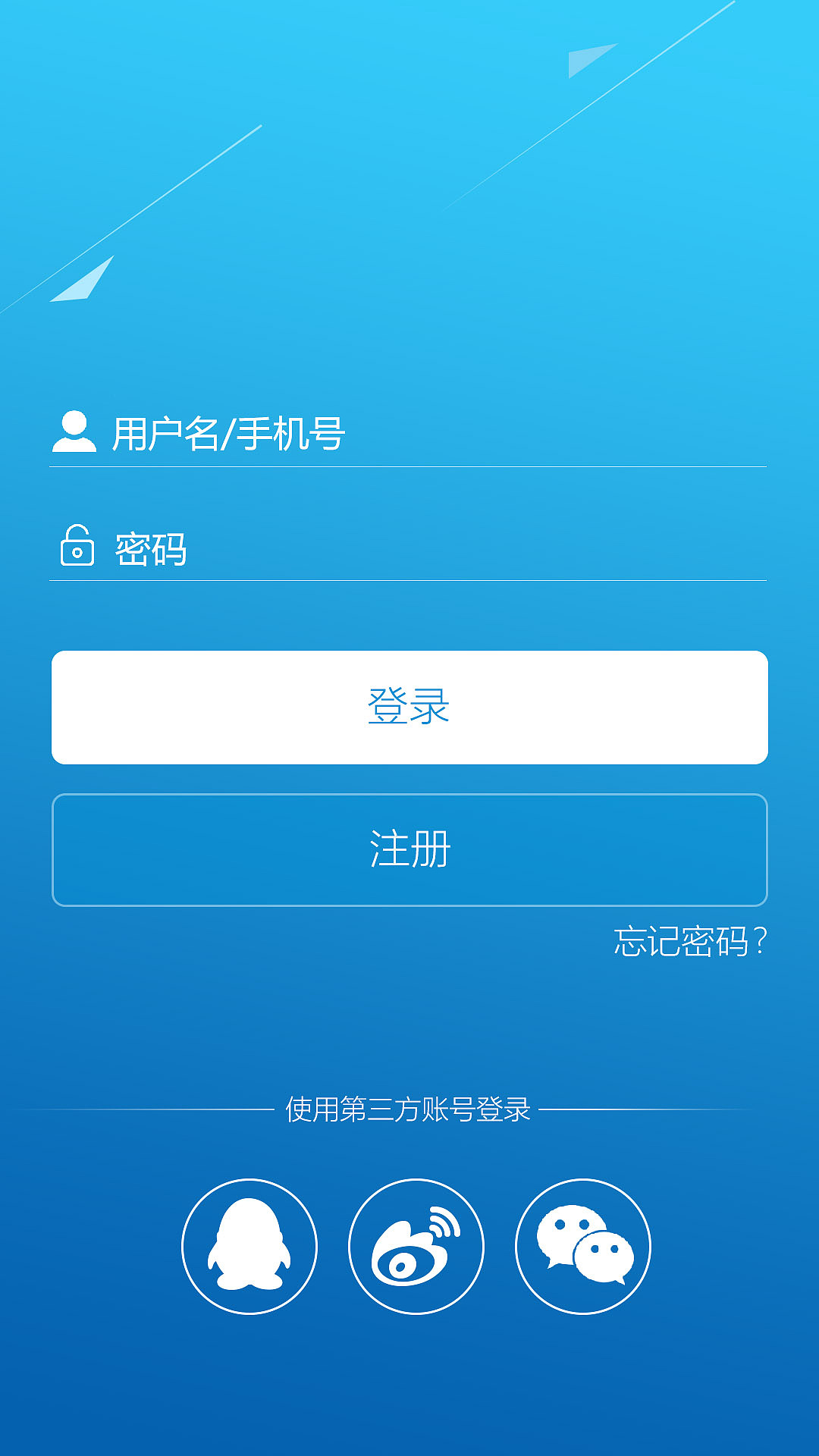Click the 使用第三方账号登录 label
Screen dimensions: 819x1456
point(409,1107)
